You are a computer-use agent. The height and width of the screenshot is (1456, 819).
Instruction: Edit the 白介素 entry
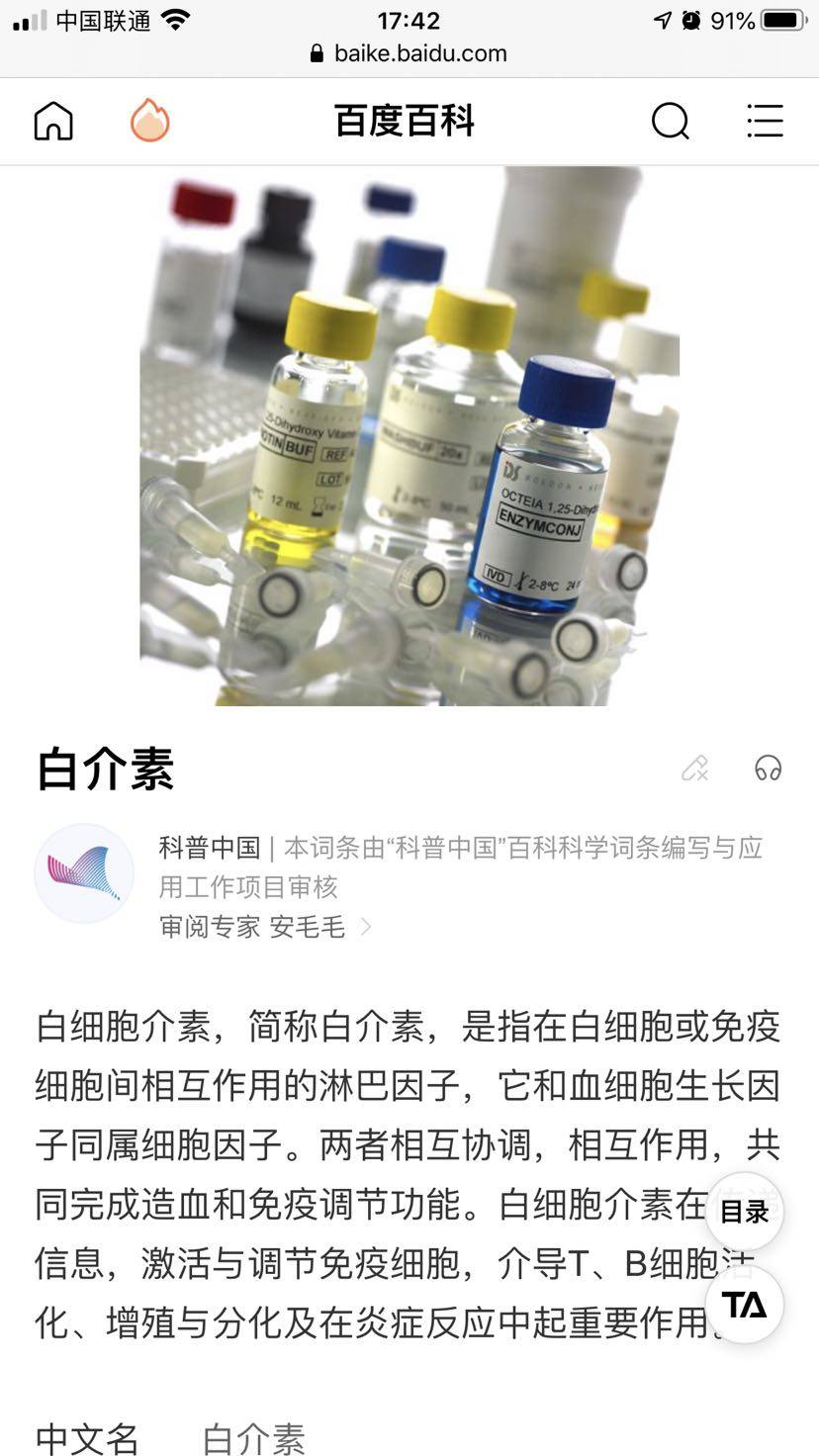695,768
